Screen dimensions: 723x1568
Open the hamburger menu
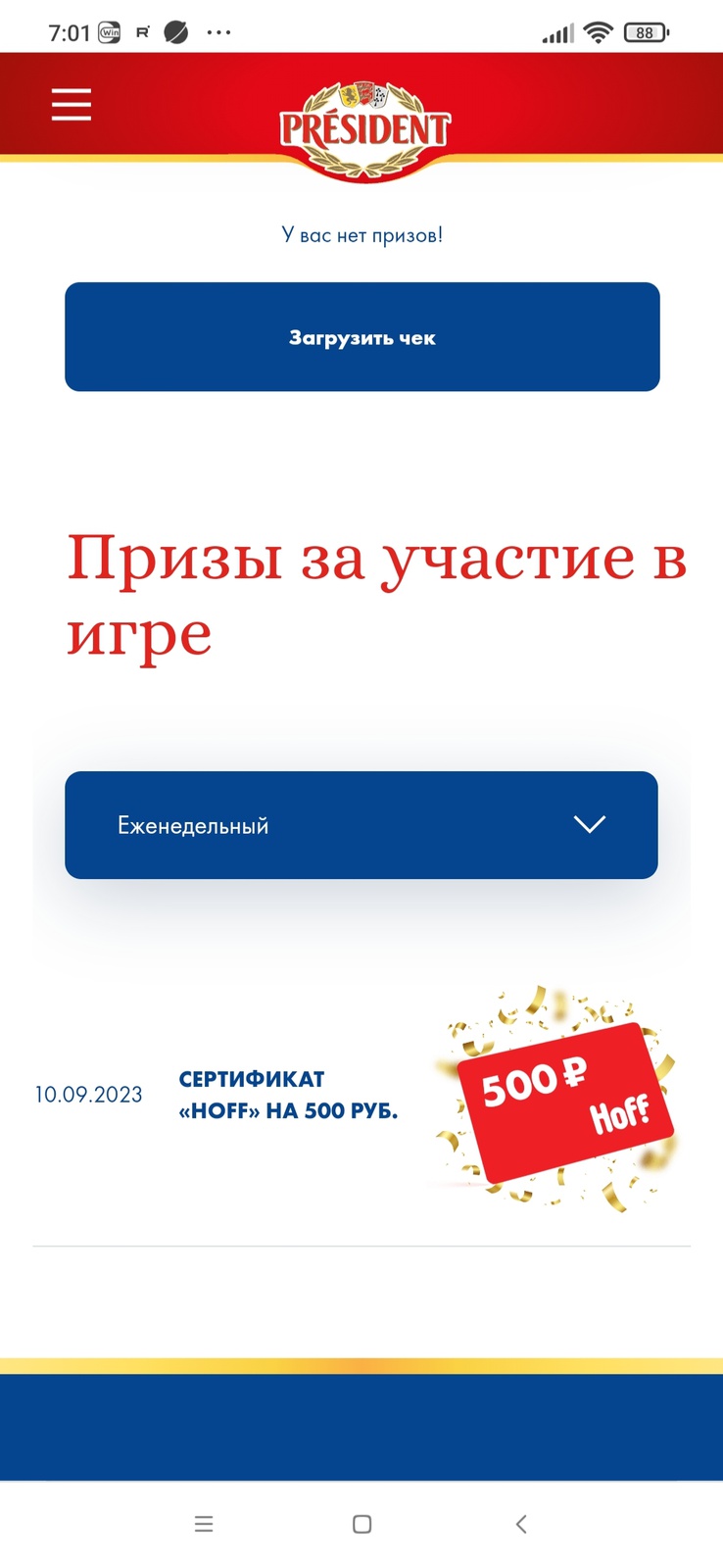[72, 104]
